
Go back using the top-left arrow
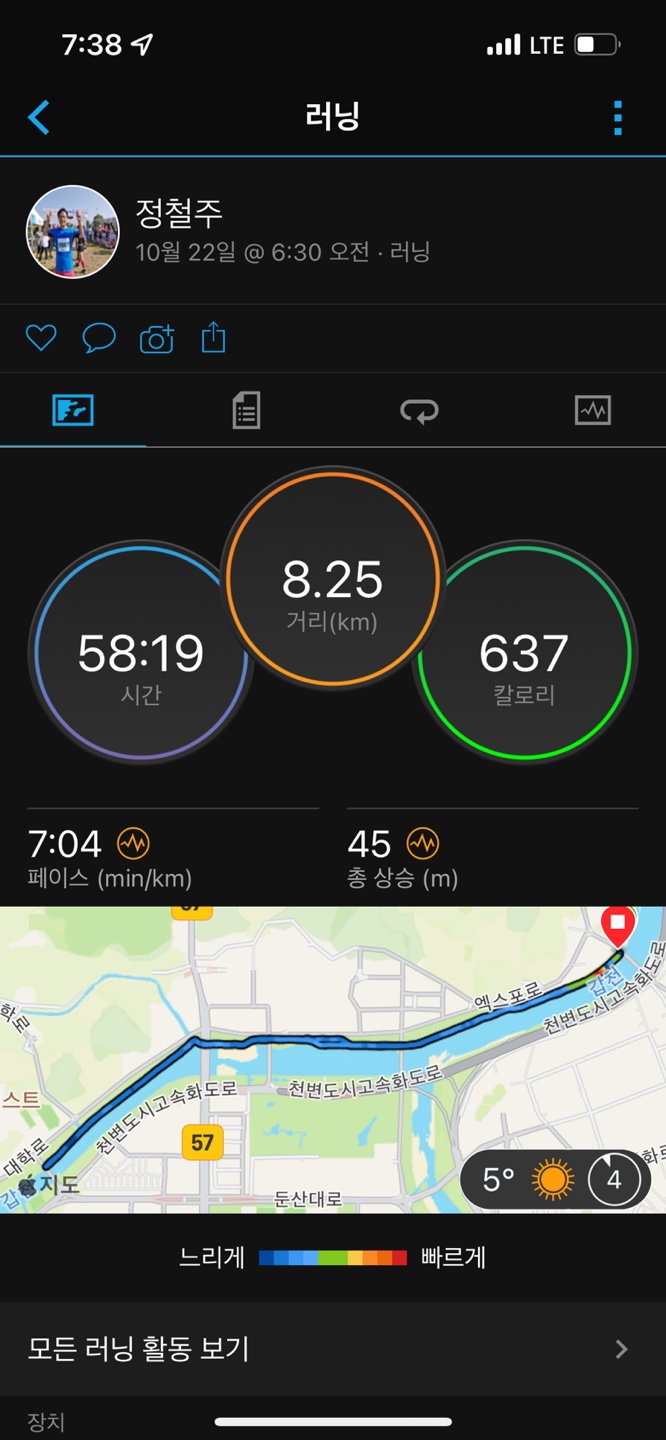click(x=39, y=117)
